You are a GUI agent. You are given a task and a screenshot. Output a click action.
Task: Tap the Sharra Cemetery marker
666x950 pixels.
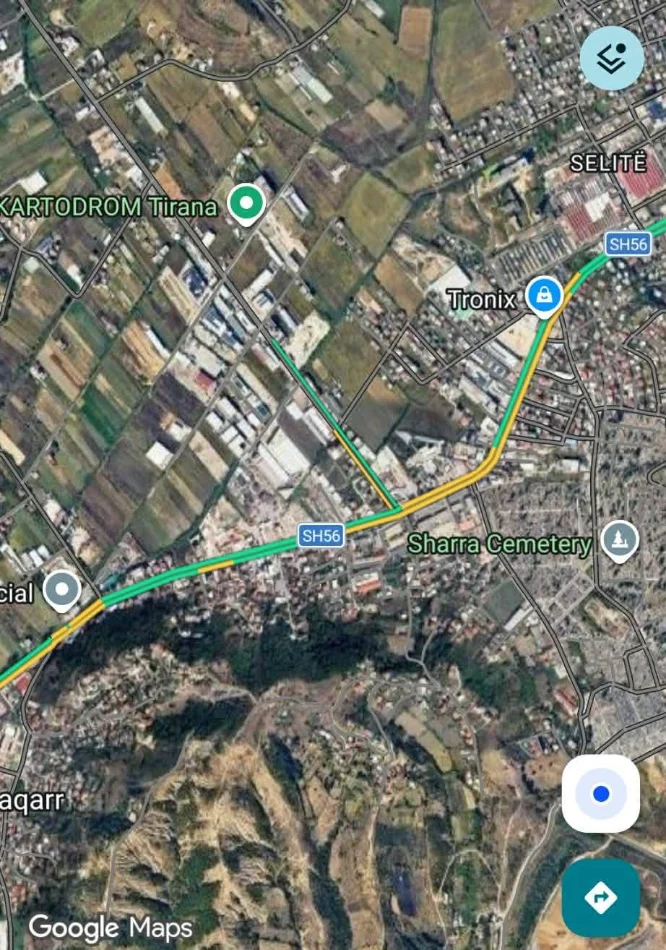(620, 541)
